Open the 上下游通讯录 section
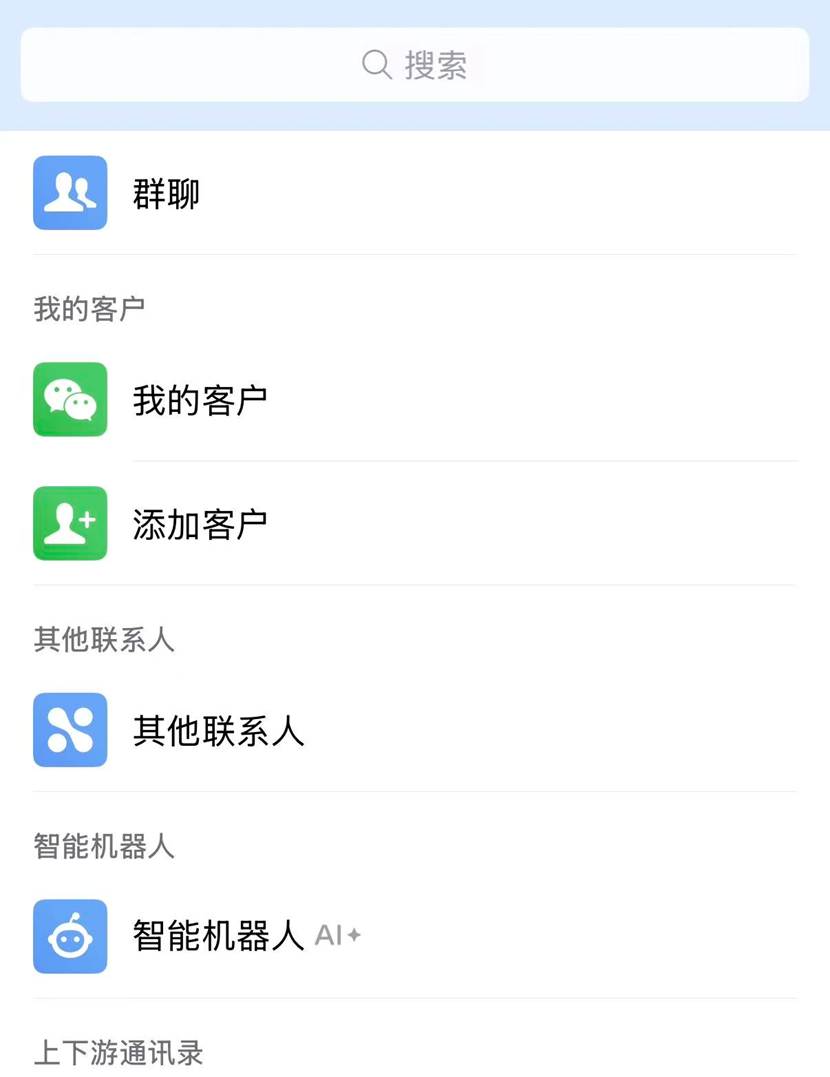830x1077 pixels. (118, 1052)
